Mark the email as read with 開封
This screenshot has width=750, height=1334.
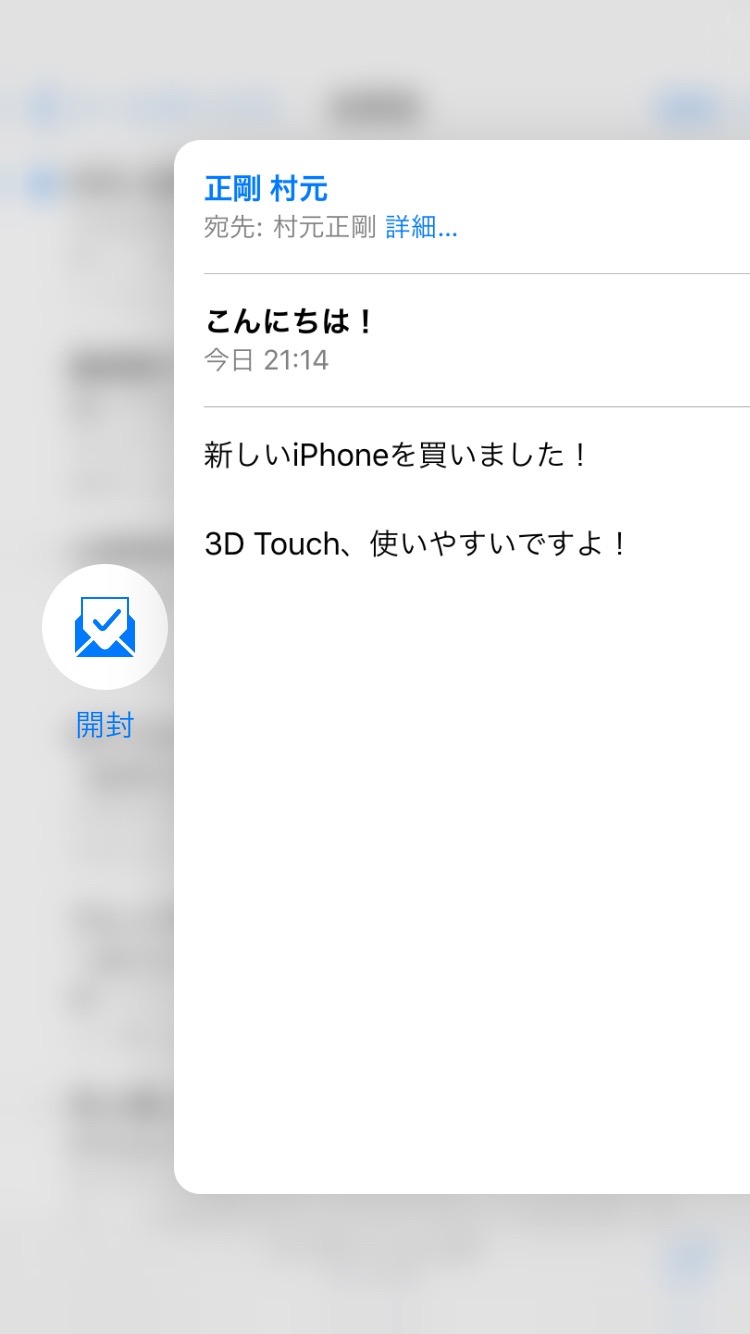(105, 627)
